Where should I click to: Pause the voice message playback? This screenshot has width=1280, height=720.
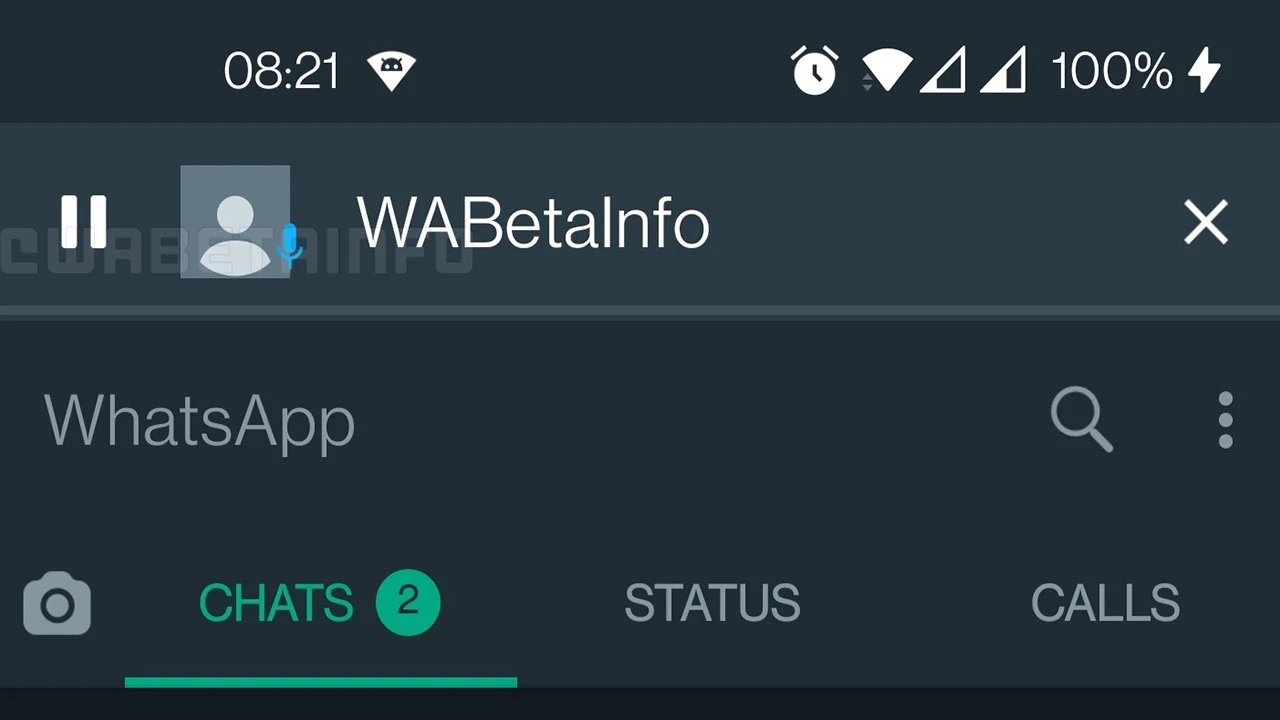(x=83, y=221)
